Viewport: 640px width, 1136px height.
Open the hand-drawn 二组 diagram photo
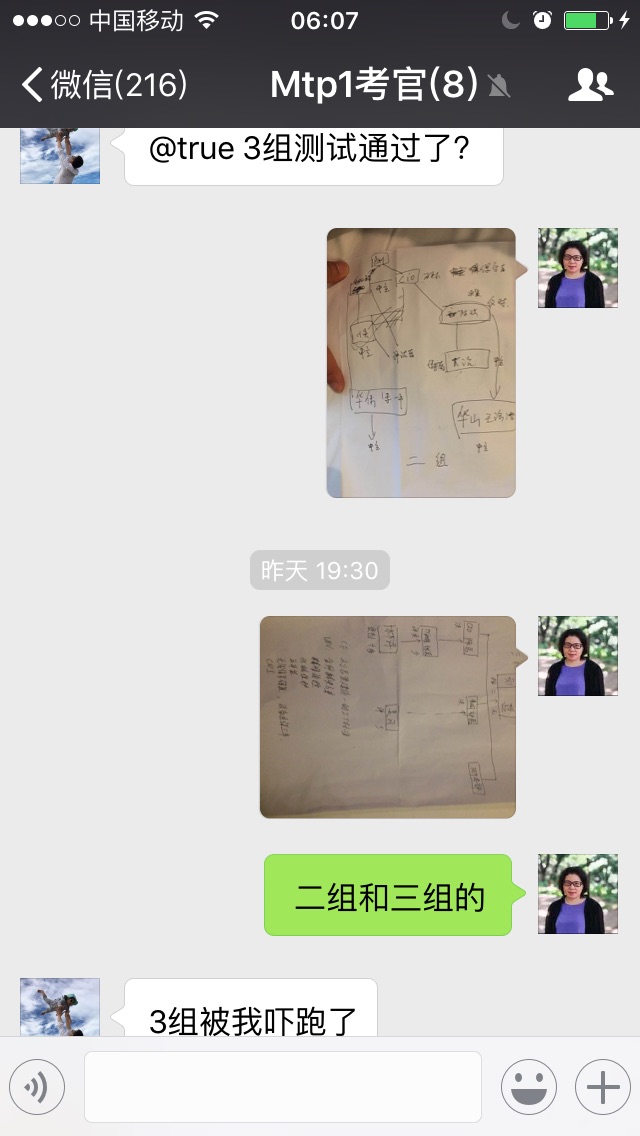click(x=421, y=362)
